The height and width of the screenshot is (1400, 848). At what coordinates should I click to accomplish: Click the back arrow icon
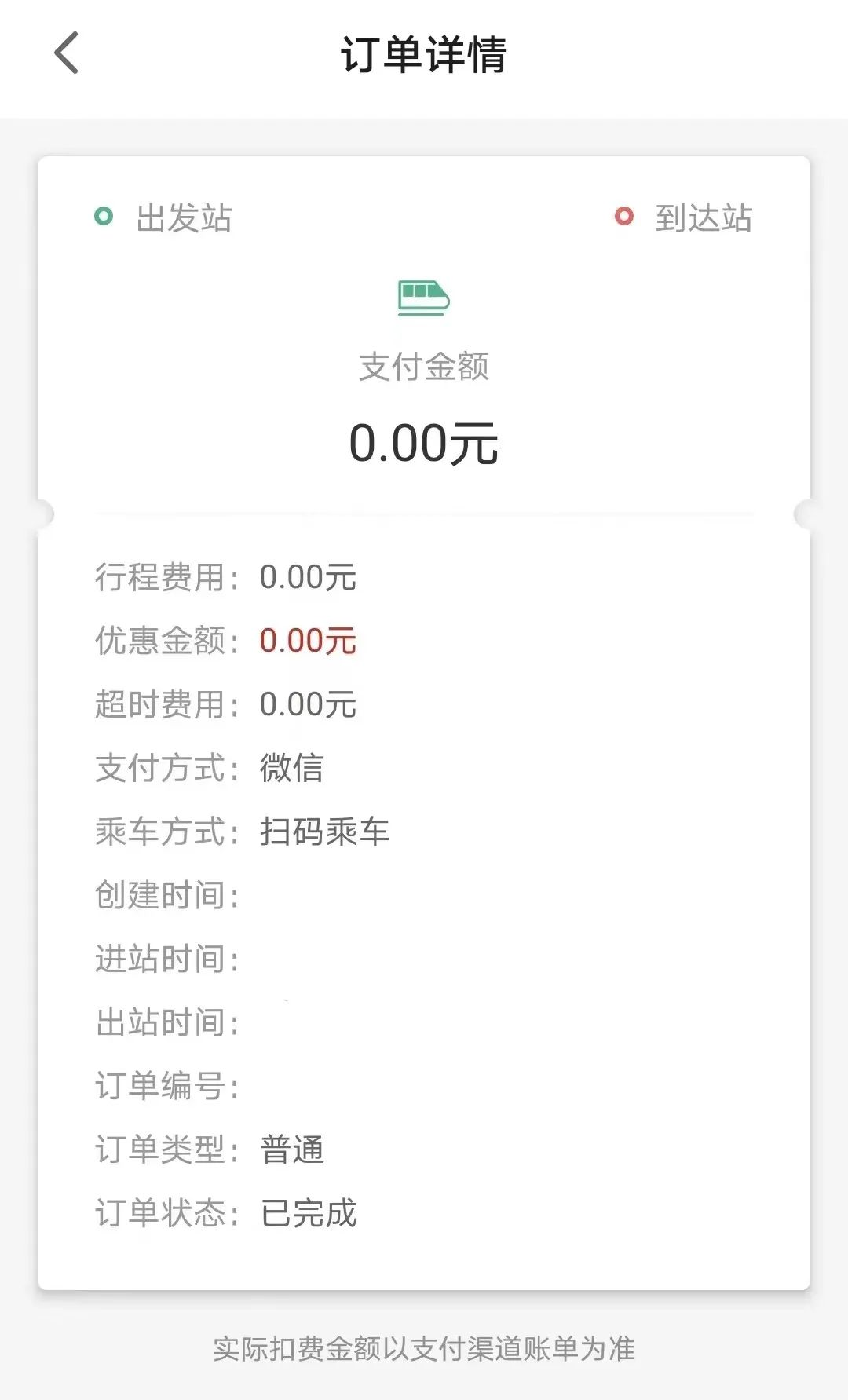pyautogui.click(x=66, y=53)
